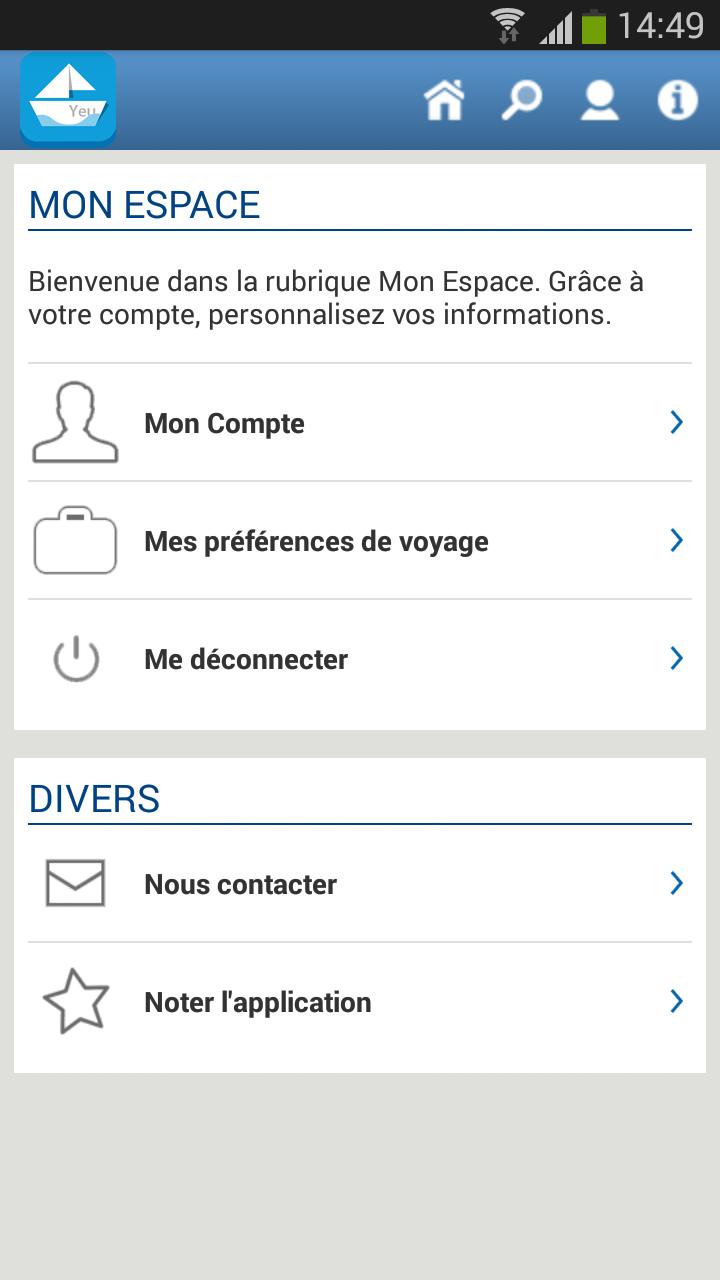Viewport: 720px width, 1280px height.
Task: Click the power icon next to Me déconnecter
Action: pyautogui.click(x=75, y=658)
